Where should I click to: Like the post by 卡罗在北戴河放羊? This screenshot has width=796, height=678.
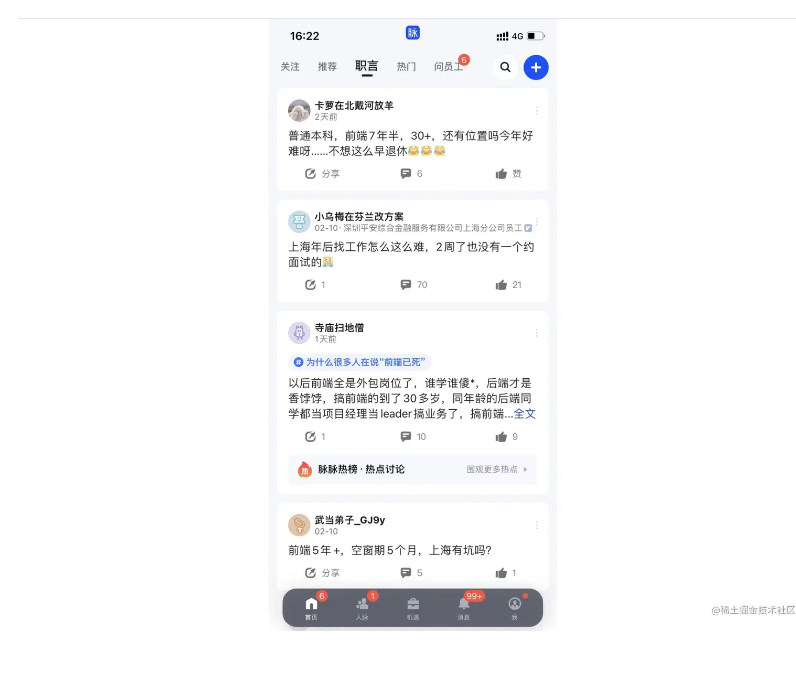click(508, 174)
